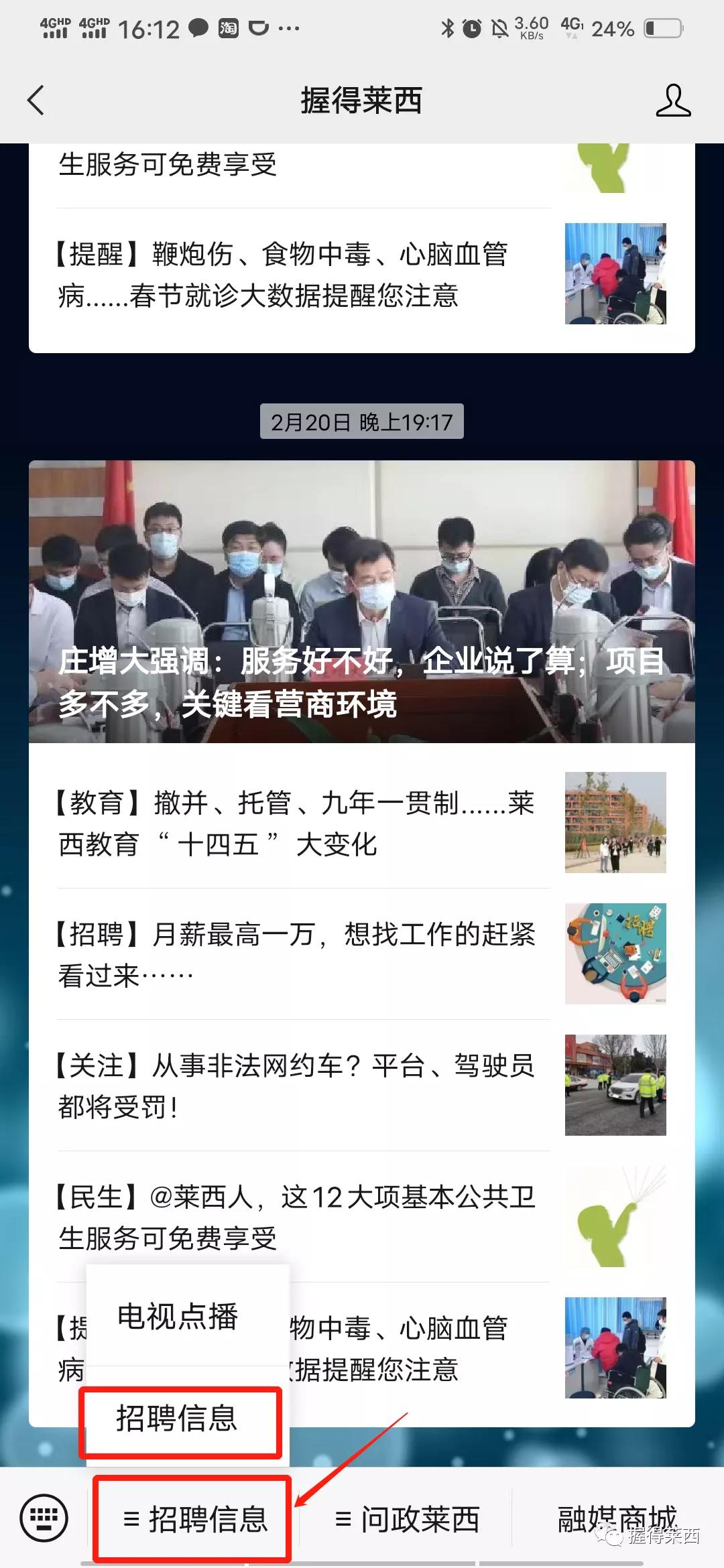Select 电视点播 from the popup menu

click(x=179, y=1316)
